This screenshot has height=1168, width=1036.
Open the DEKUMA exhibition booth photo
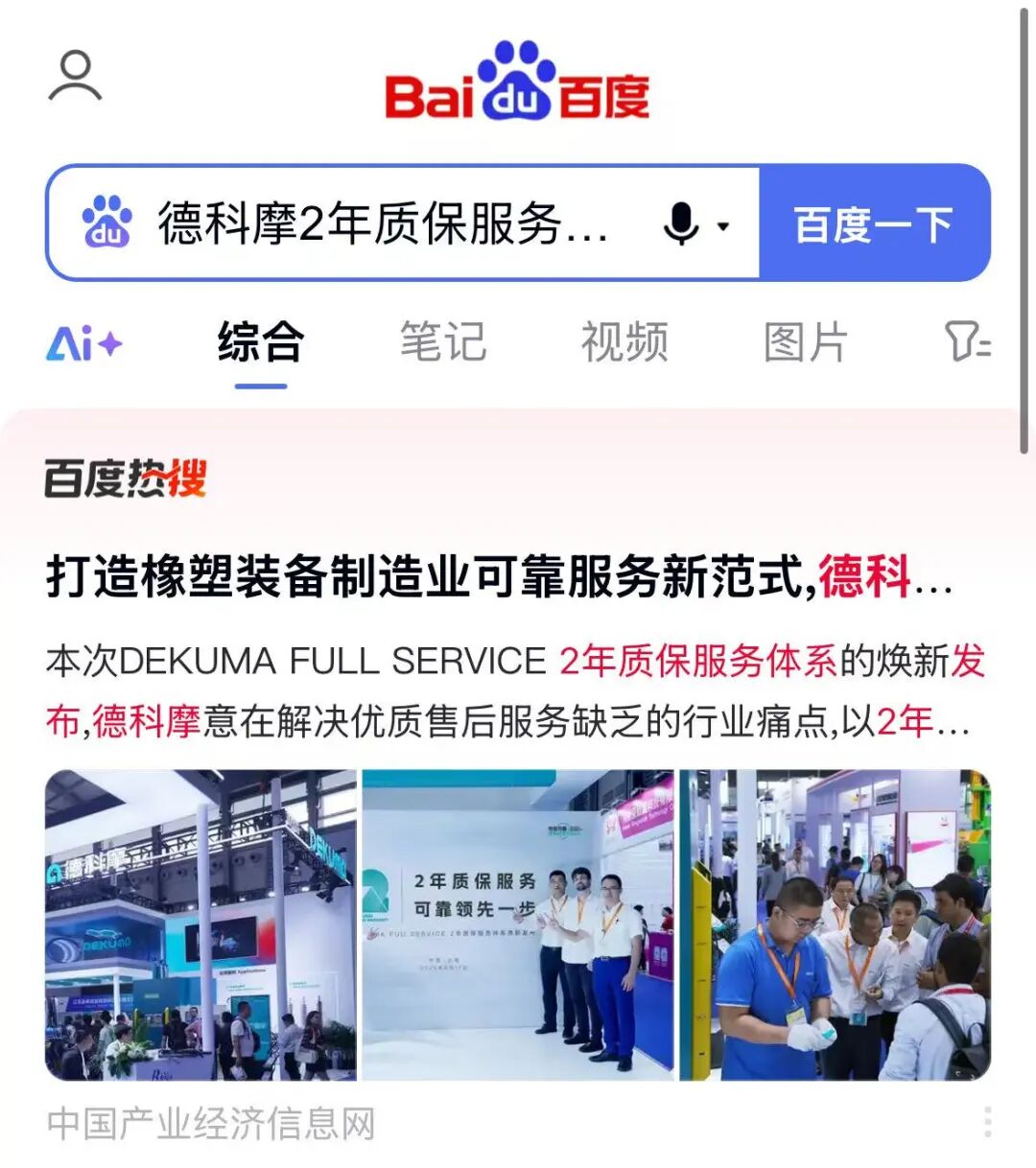pos(197,925)
